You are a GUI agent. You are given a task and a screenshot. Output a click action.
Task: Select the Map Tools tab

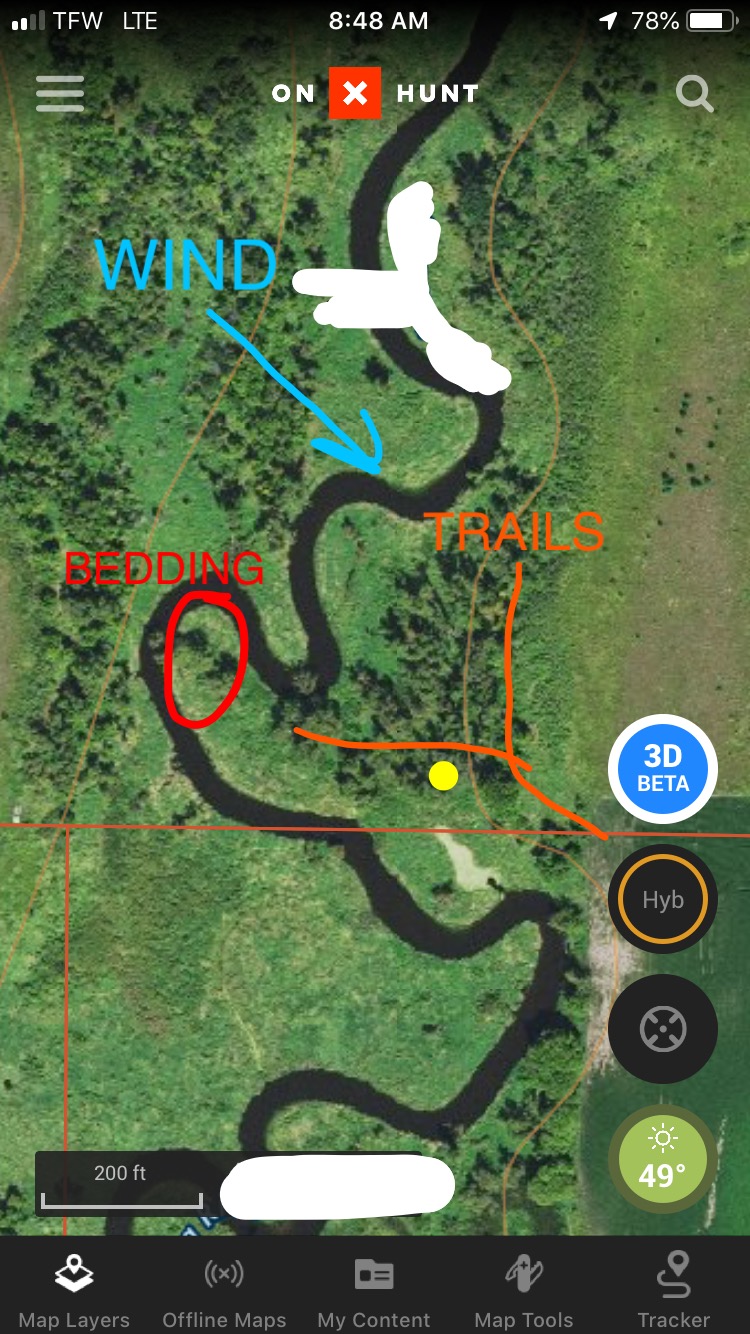click(x=524, y=1292)
